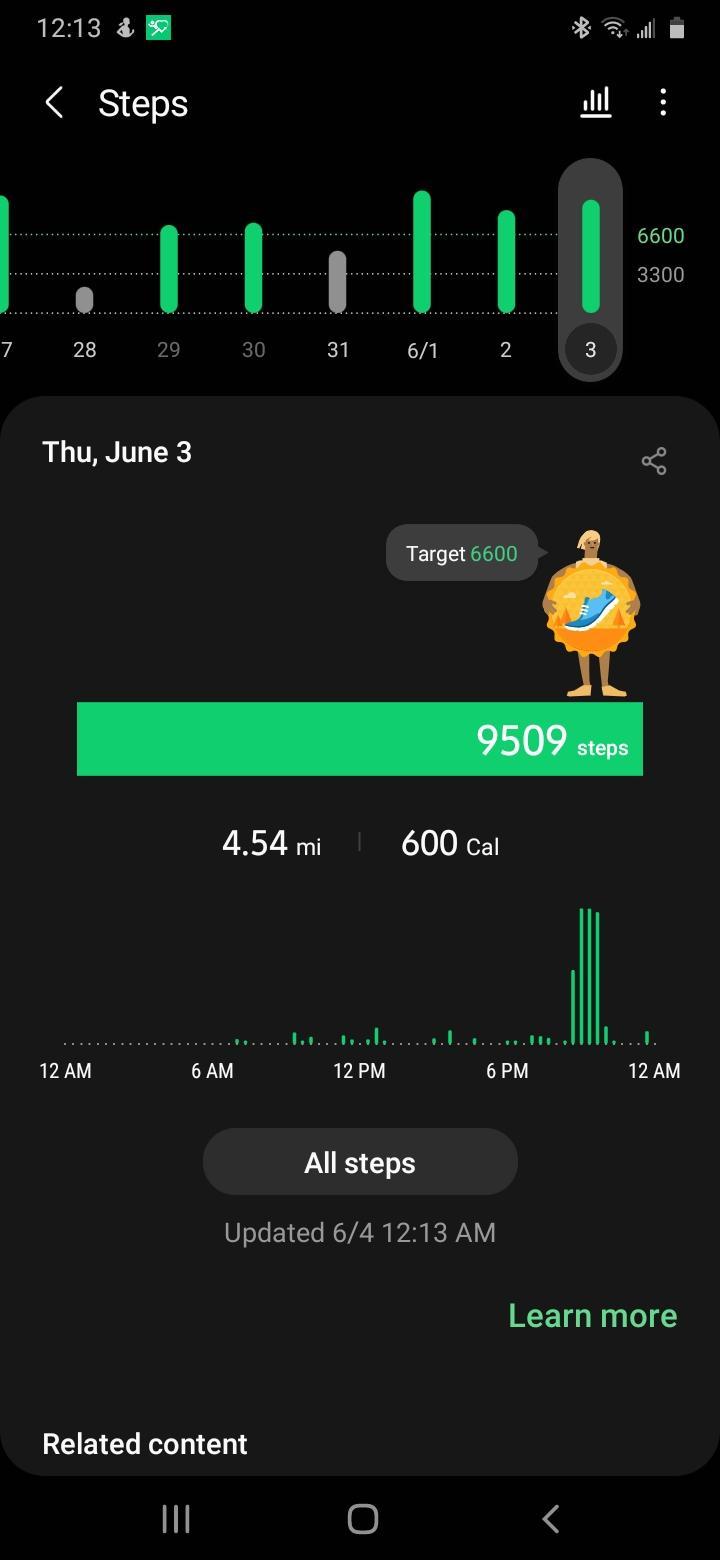Select the day 2 step bar
This screenshot has height=1560, width=720.
coord(506,262)
